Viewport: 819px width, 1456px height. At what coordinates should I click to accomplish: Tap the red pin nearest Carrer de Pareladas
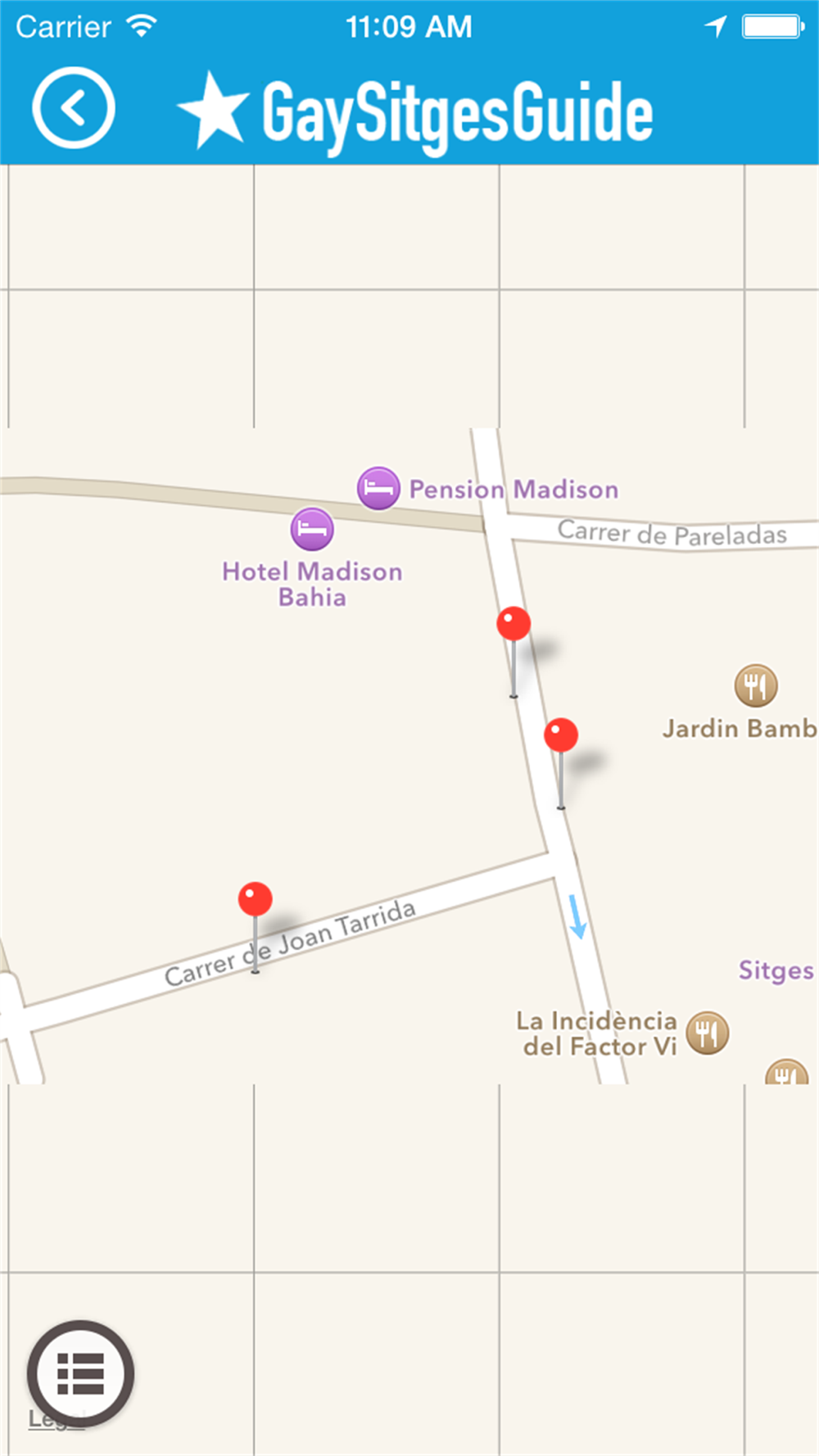[514, 652]
